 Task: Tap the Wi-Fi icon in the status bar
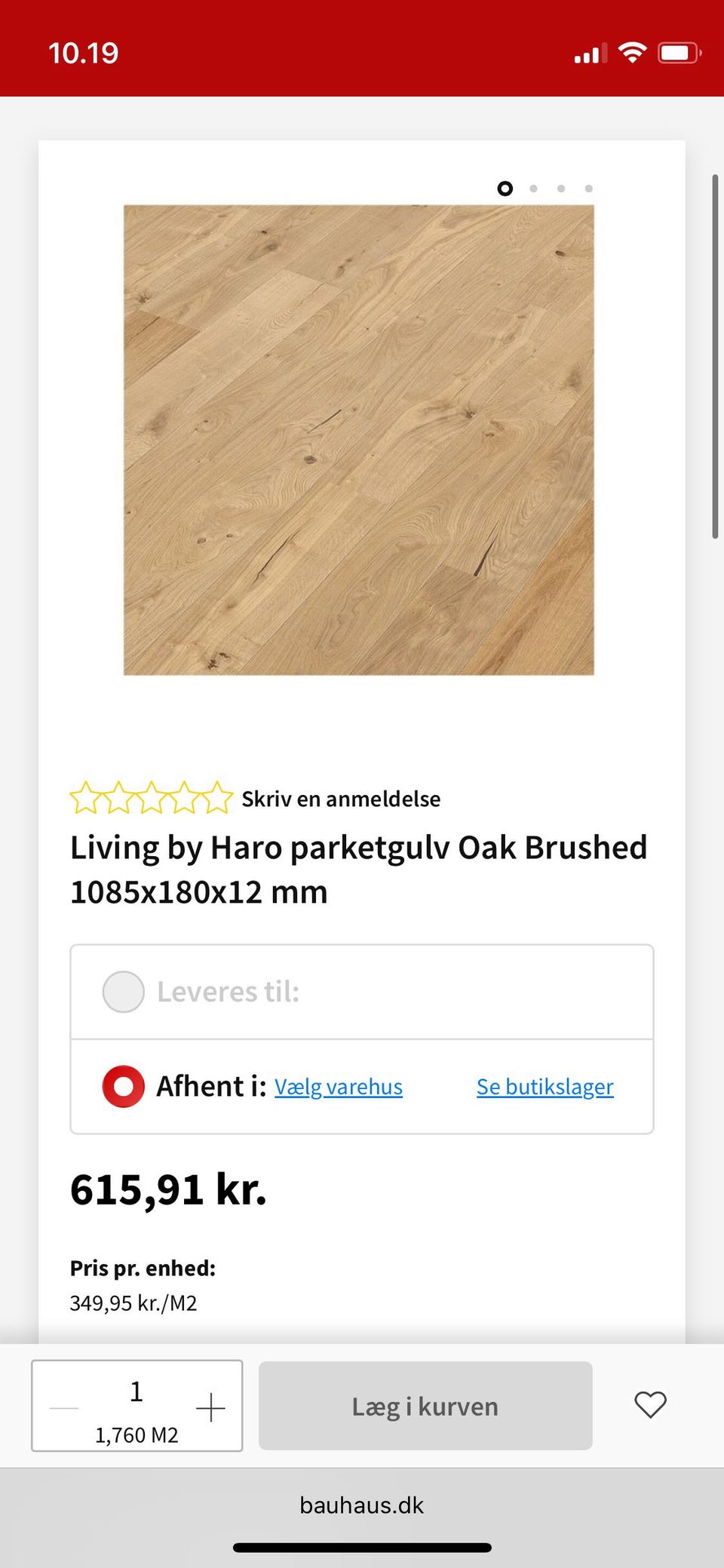pyautogui.click(x=632, y=52)
